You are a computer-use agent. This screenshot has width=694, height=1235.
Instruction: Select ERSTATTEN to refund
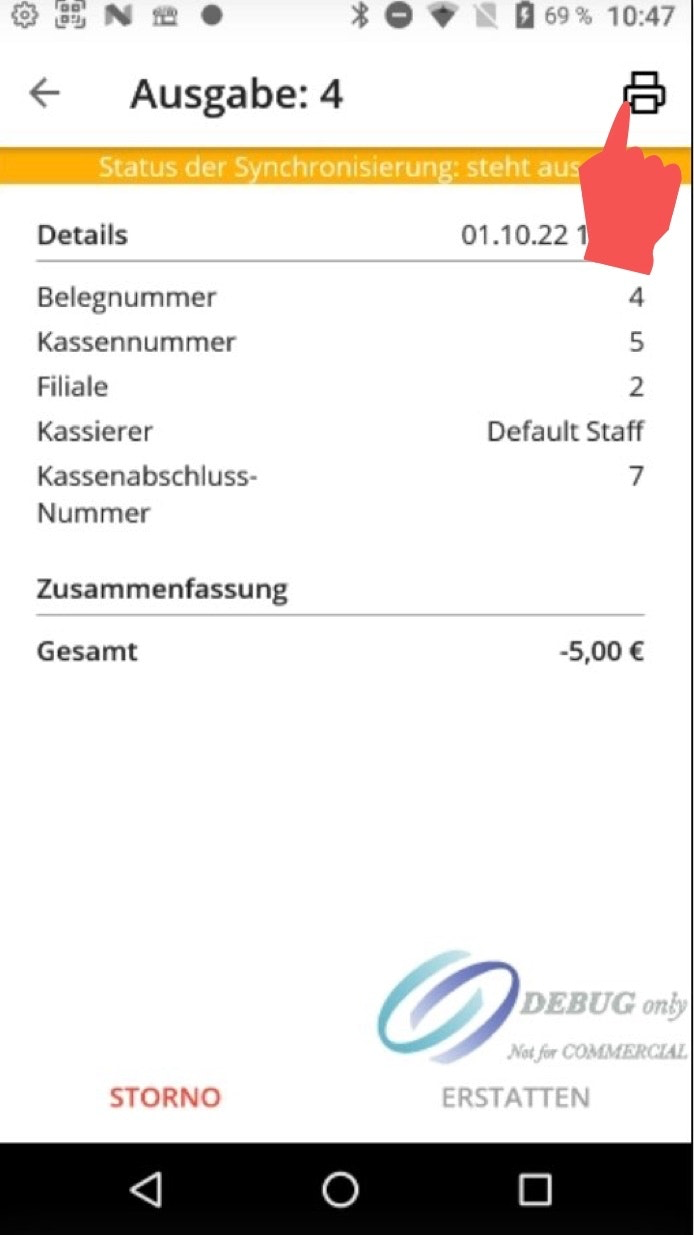[515, 1097]
